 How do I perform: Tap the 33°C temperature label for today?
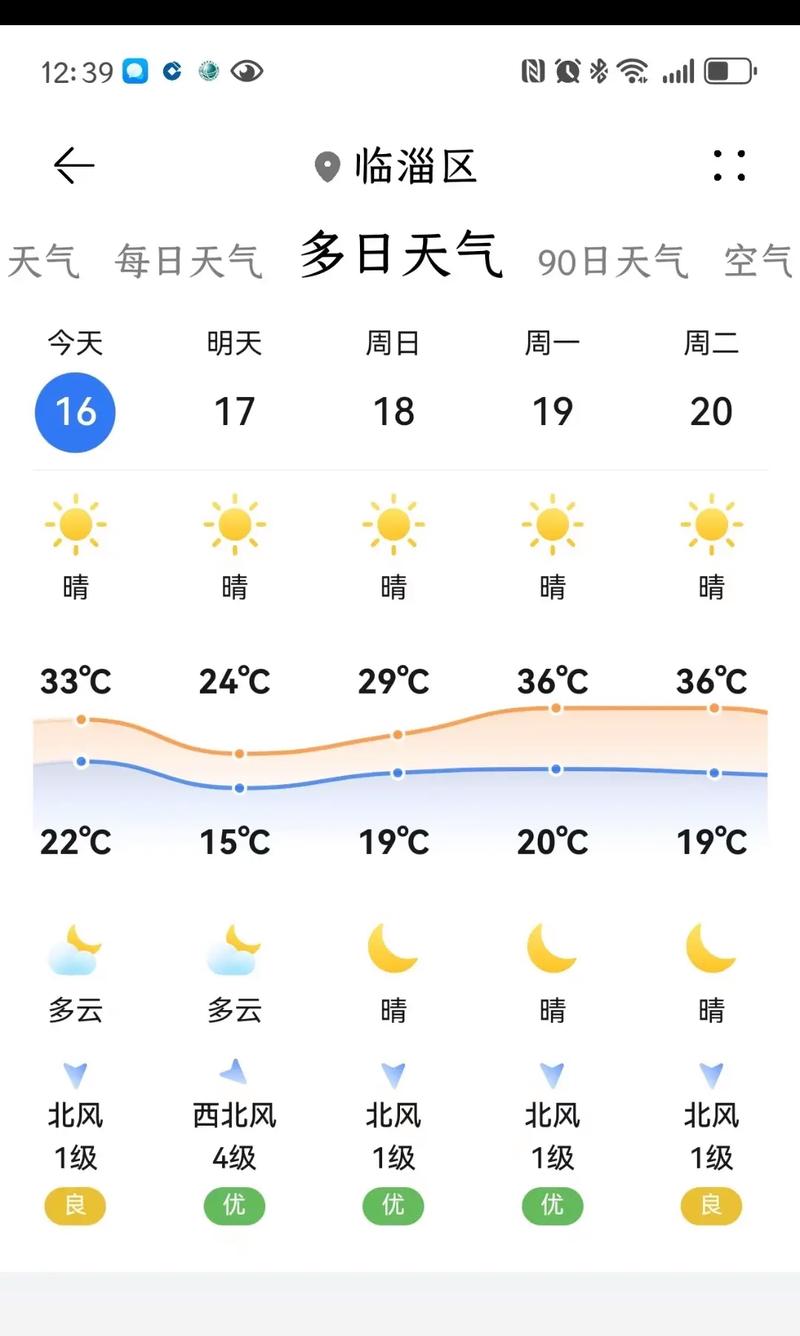pyautogui.click(x=75, y=681)
